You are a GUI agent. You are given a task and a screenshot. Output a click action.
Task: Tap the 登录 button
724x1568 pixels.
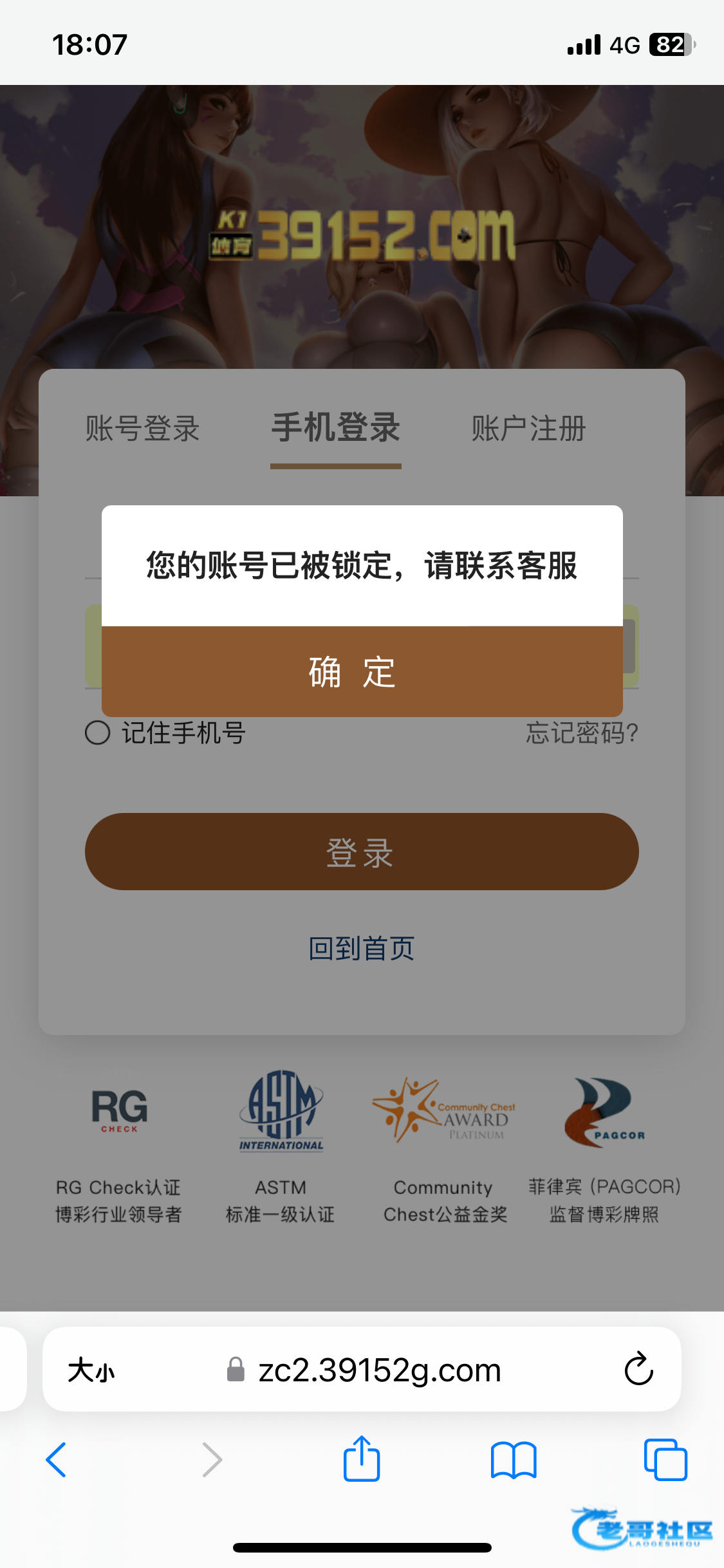tap(362, 852)
